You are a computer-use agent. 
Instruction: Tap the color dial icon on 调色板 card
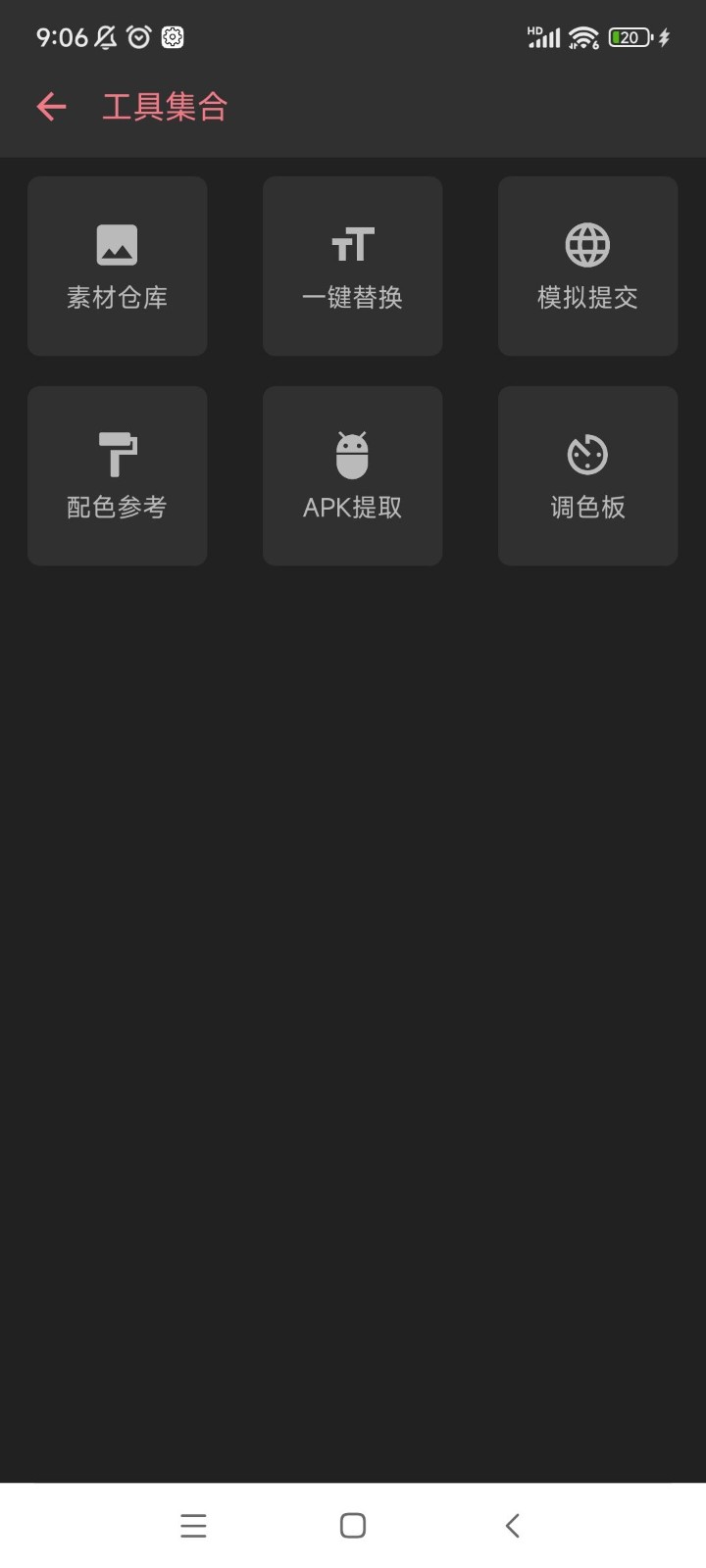(x=587, y=452)
